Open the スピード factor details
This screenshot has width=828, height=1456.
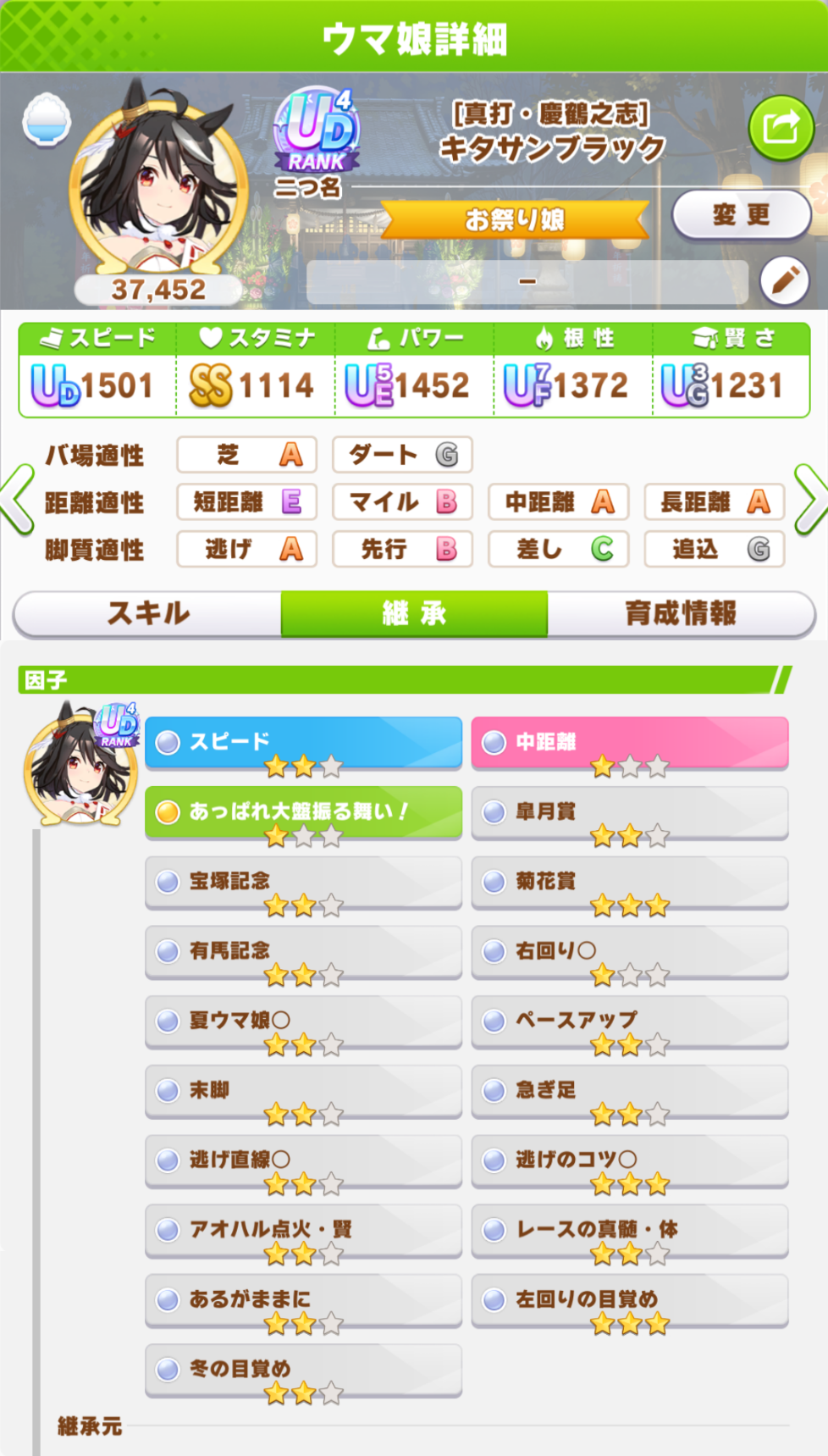click(x=303, y=744)
